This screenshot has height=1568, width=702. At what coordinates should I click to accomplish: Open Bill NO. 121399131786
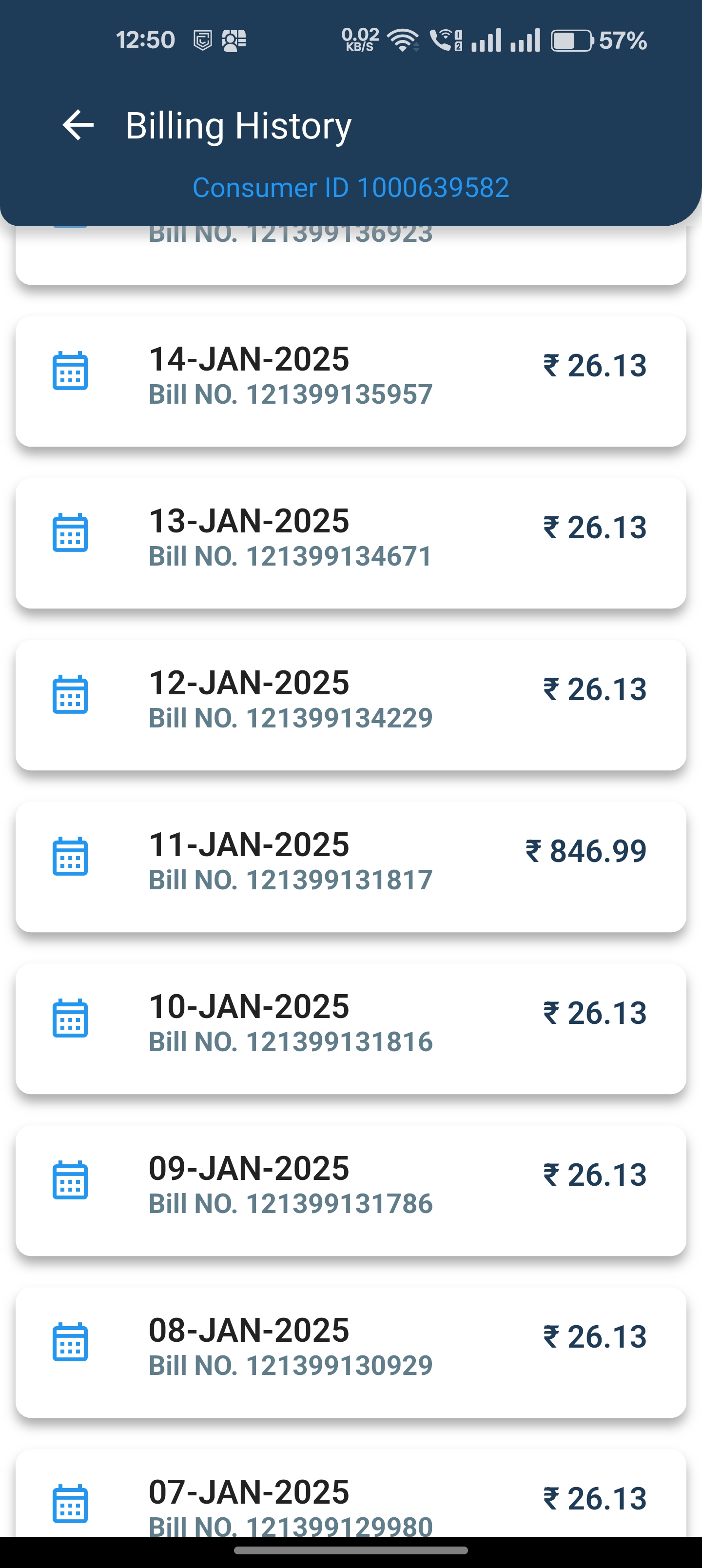pyautogui.click(x=351, y=1191)
